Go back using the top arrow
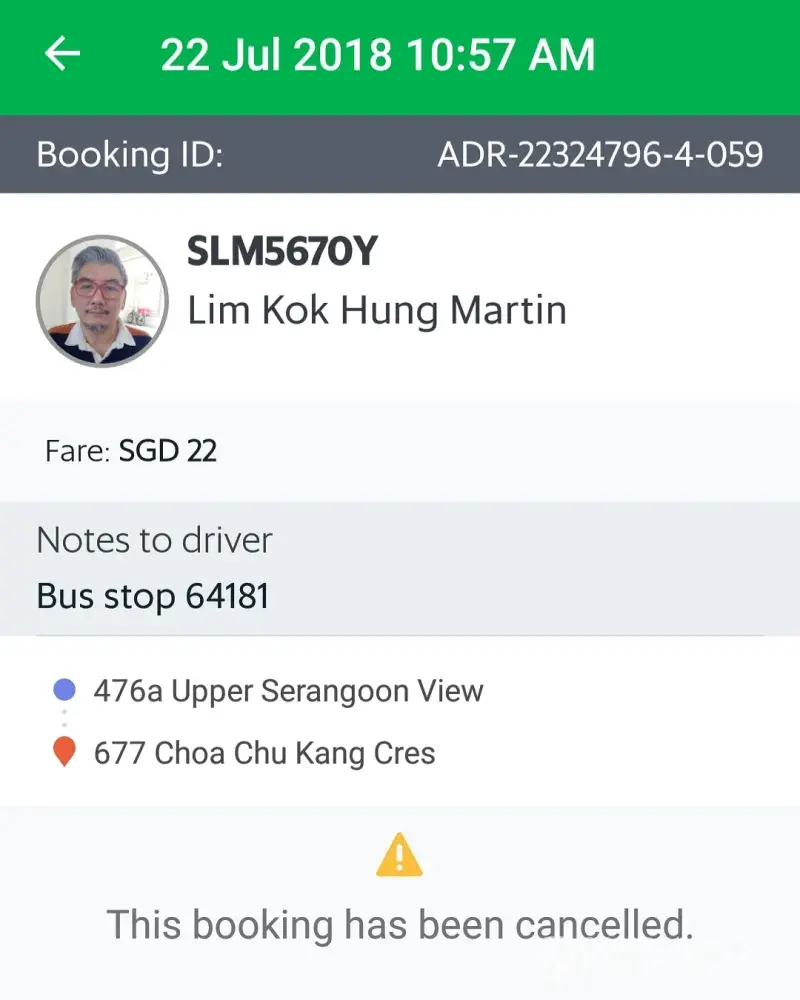Viewport: 800px width, 1000px height. (x=63, y=54)
